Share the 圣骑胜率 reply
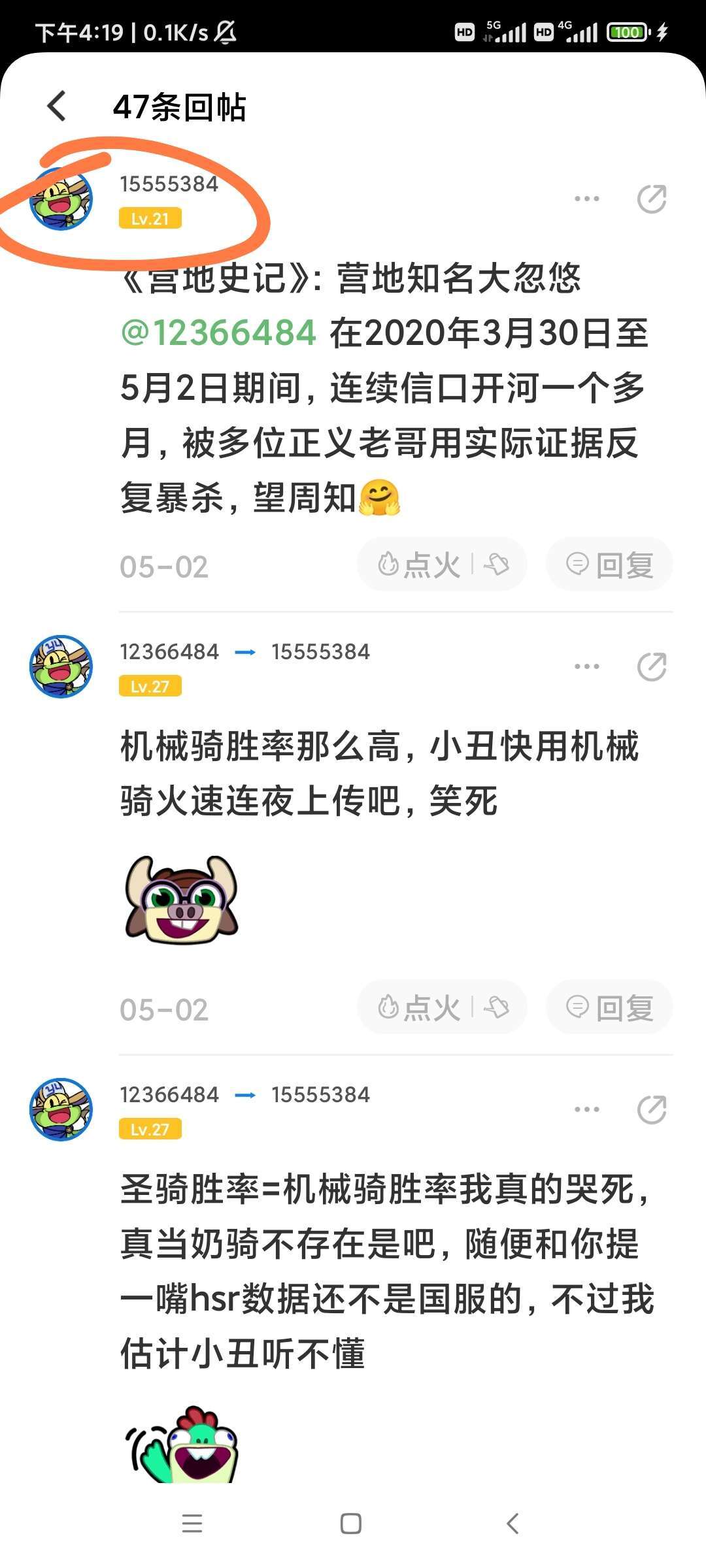The image size is (706, 1568). (651, 1109)
